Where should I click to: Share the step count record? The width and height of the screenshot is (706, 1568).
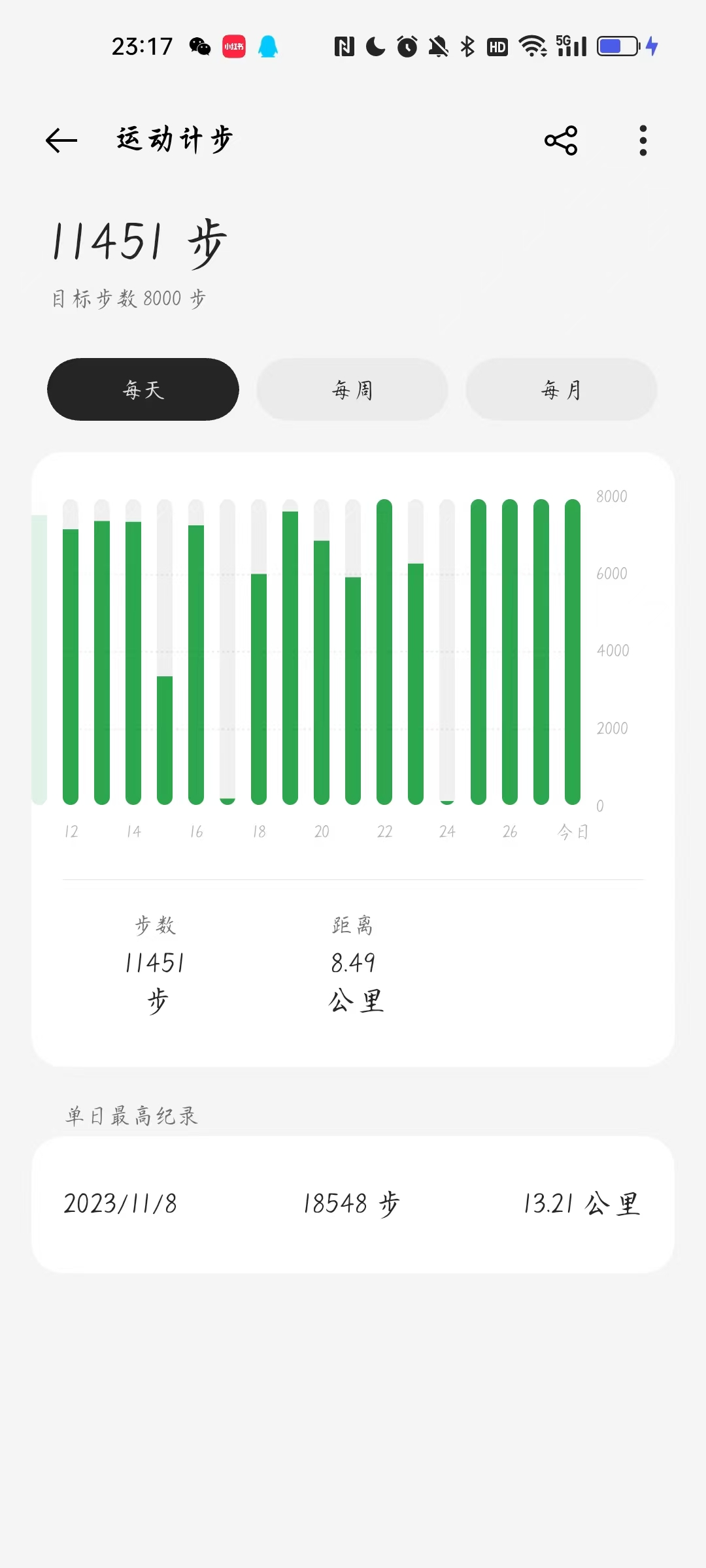click(x=561, y=140)
